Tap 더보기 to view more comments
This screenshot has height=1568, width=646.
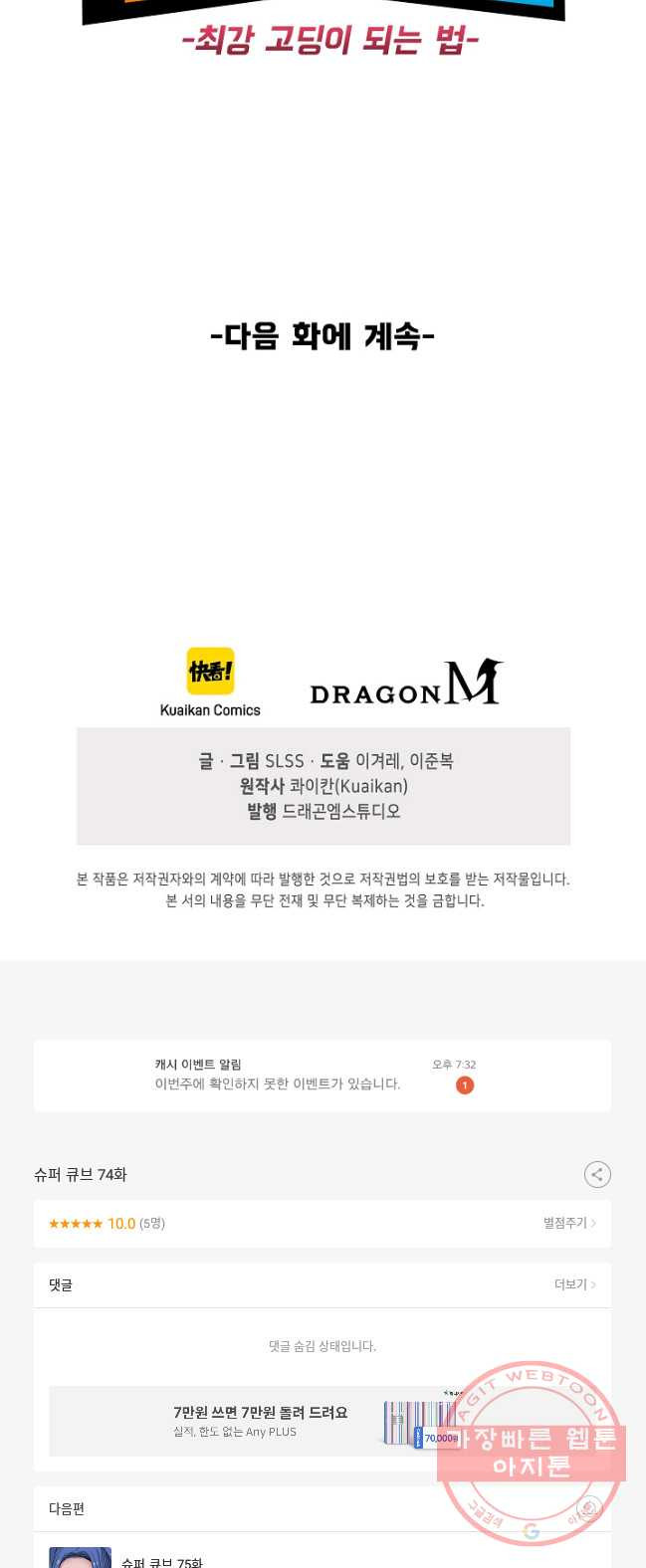click(x=574, y=1284)
